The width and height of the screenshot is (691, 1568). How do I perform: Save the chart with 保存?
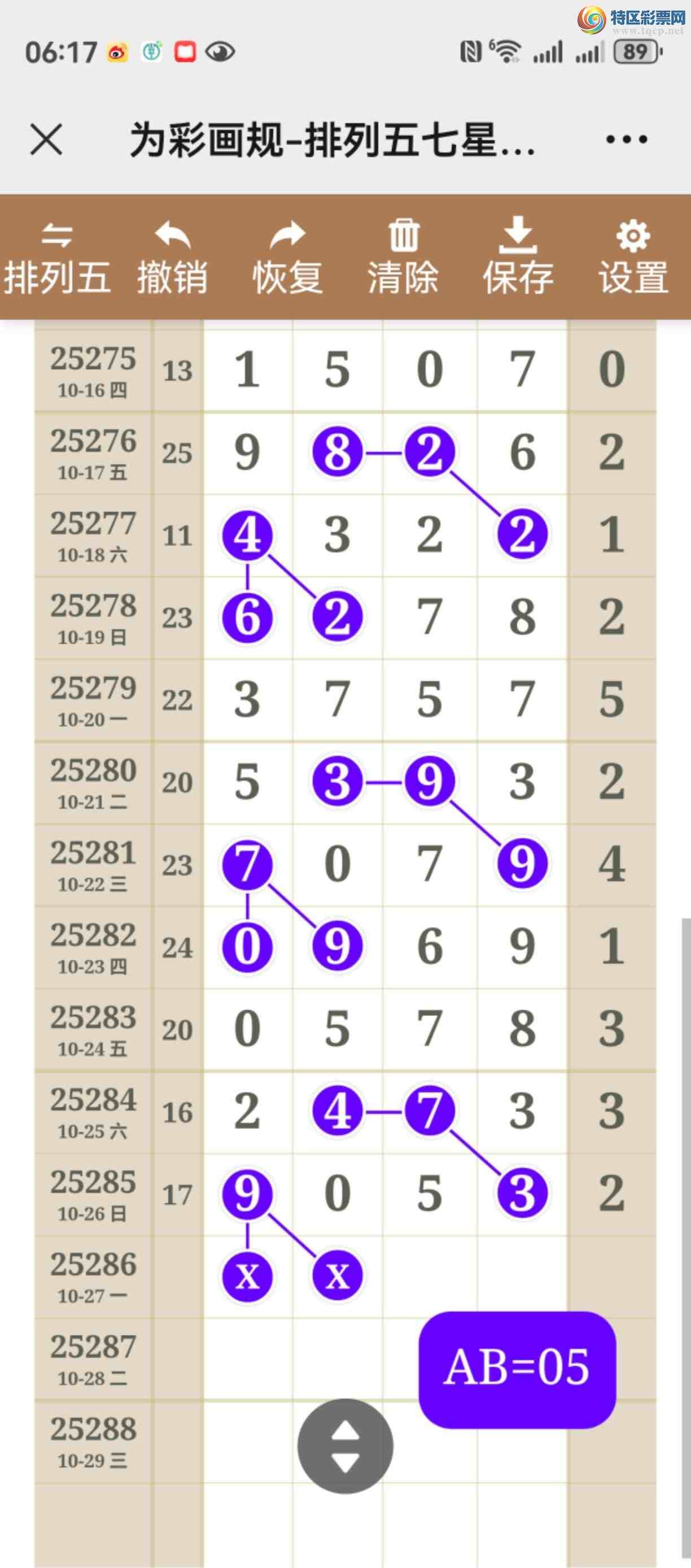click(518, 258)
